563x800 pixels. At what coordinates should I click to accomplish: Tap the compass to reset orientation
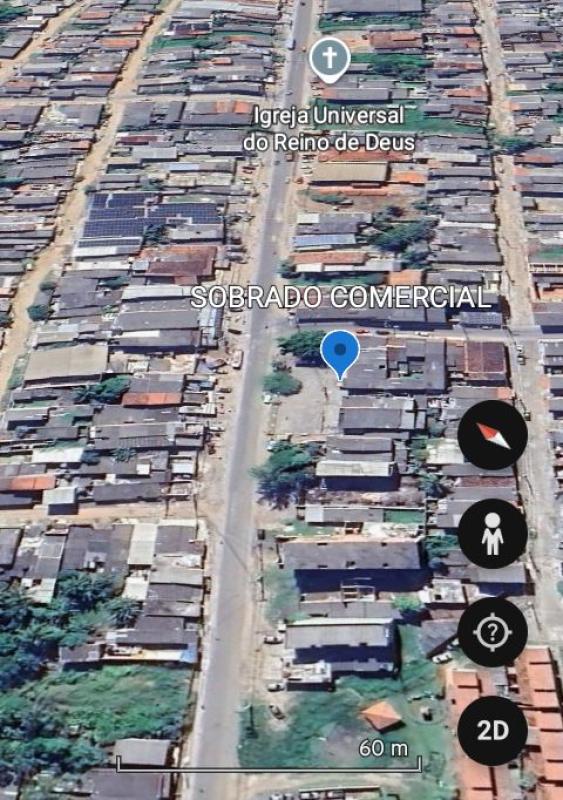(493, 435)
